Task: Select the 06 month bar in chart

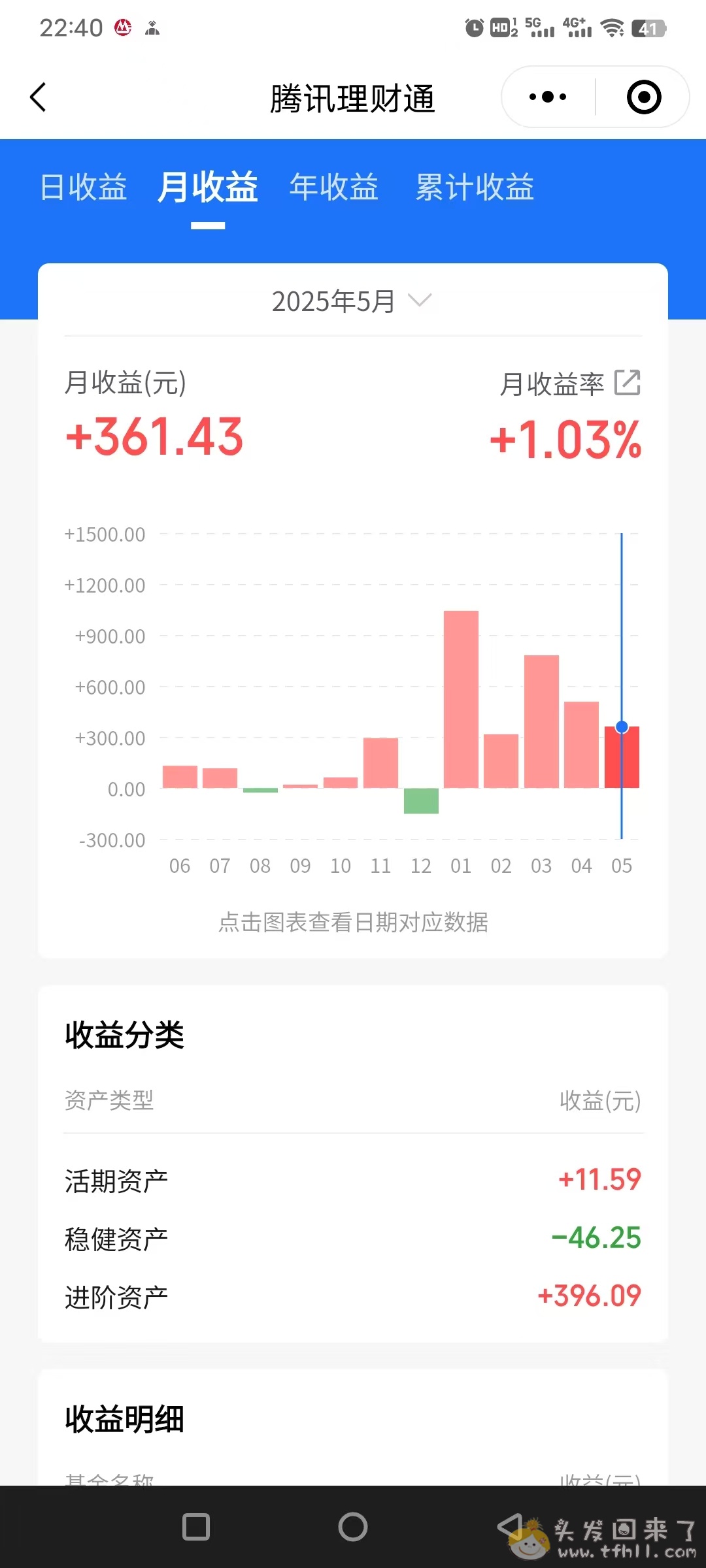Action: [180, 776]
